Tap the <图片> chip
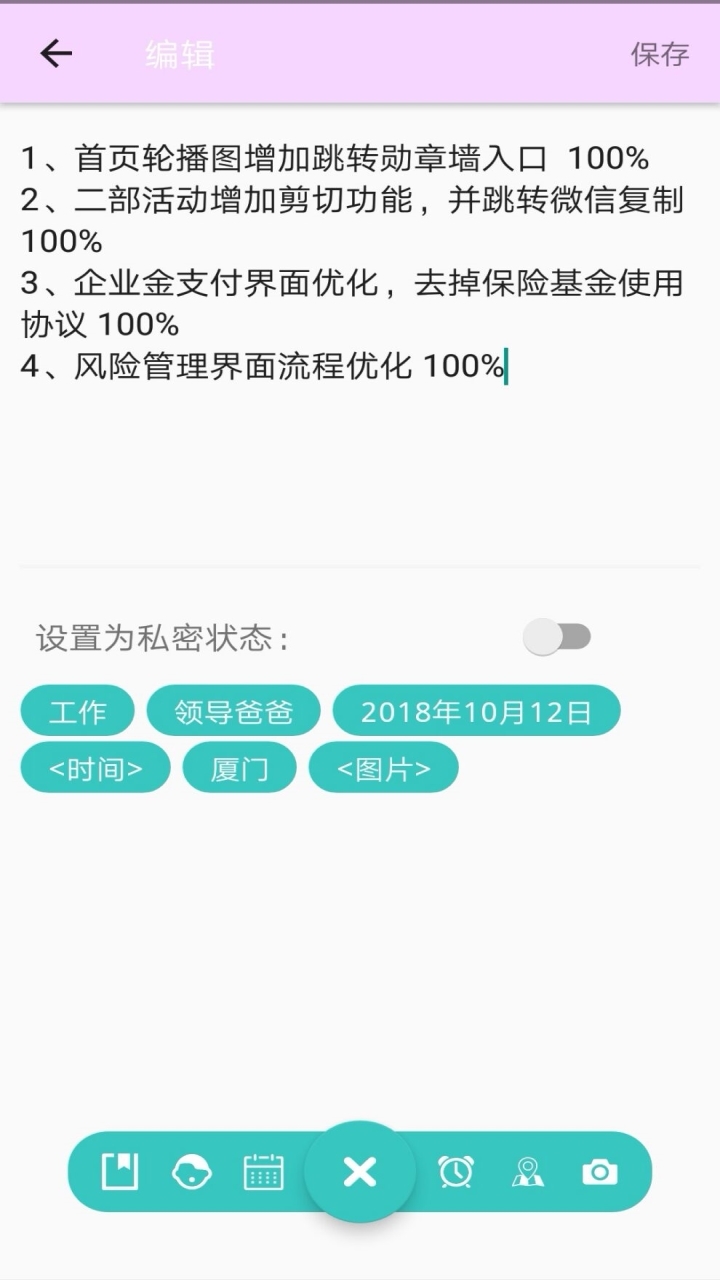 point(383,768)
